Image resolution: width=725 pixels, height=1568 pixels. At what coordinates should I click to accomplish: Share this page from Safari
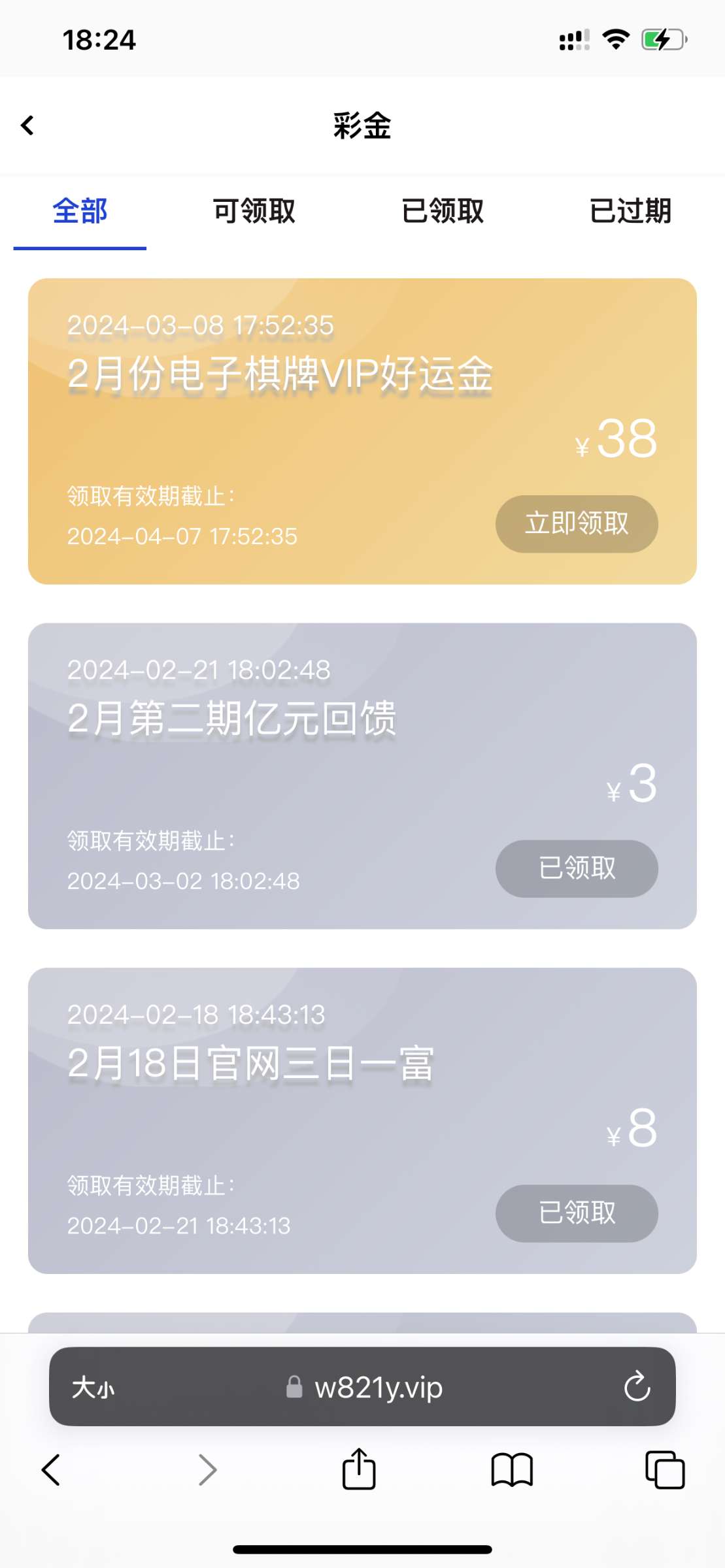(x=359, y=1469)
